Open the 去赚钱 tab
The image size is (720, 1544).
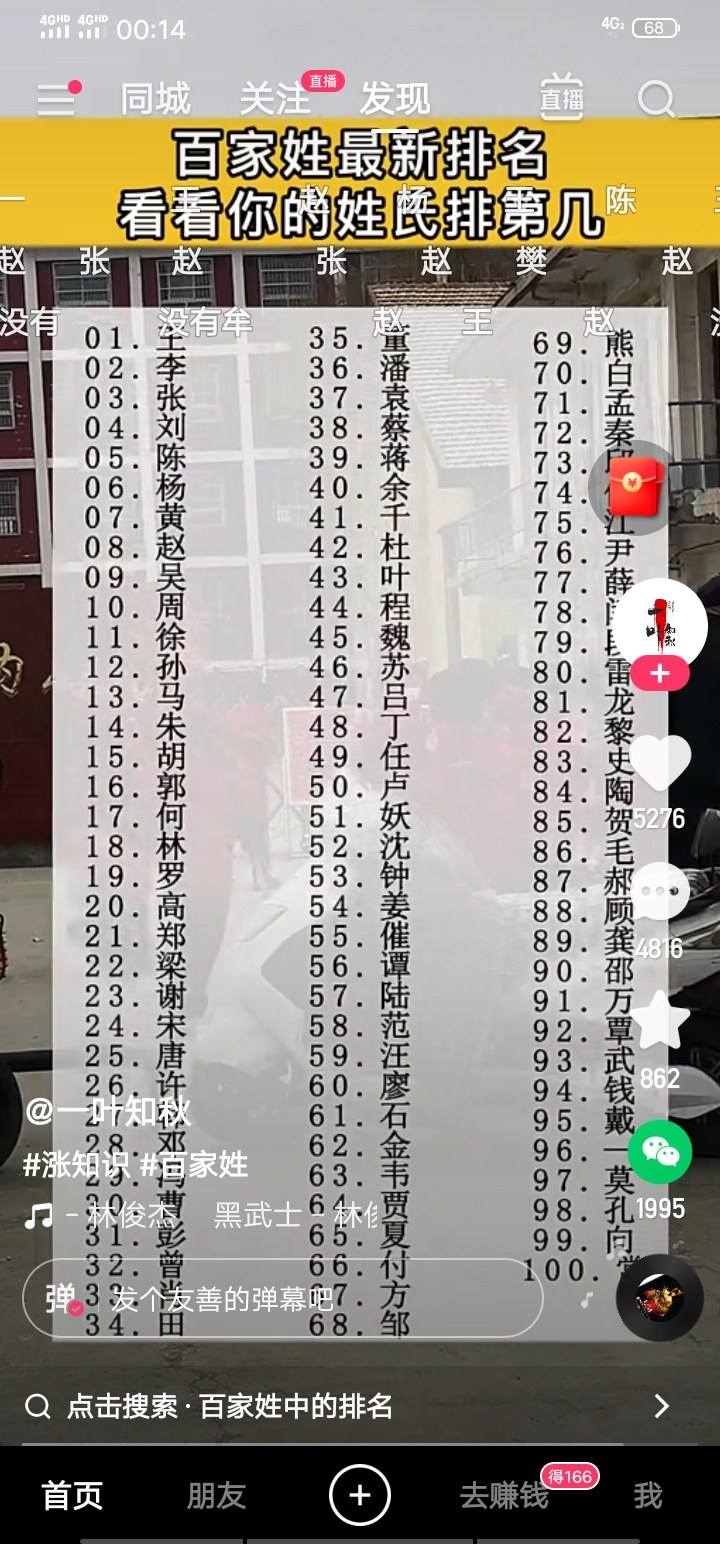(x=504, y=1495)
